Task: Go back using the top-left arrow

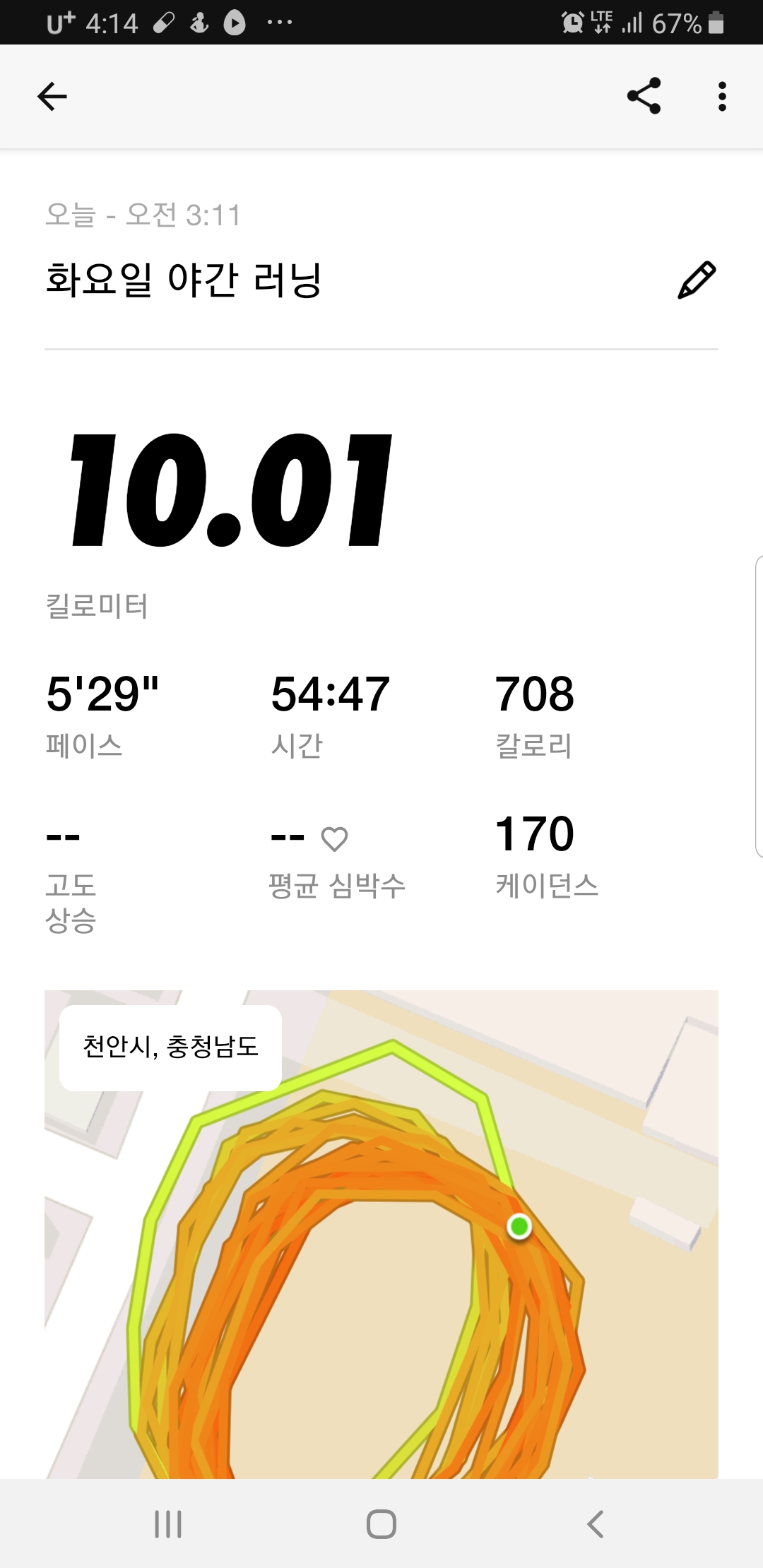Action: click(52, 97)
